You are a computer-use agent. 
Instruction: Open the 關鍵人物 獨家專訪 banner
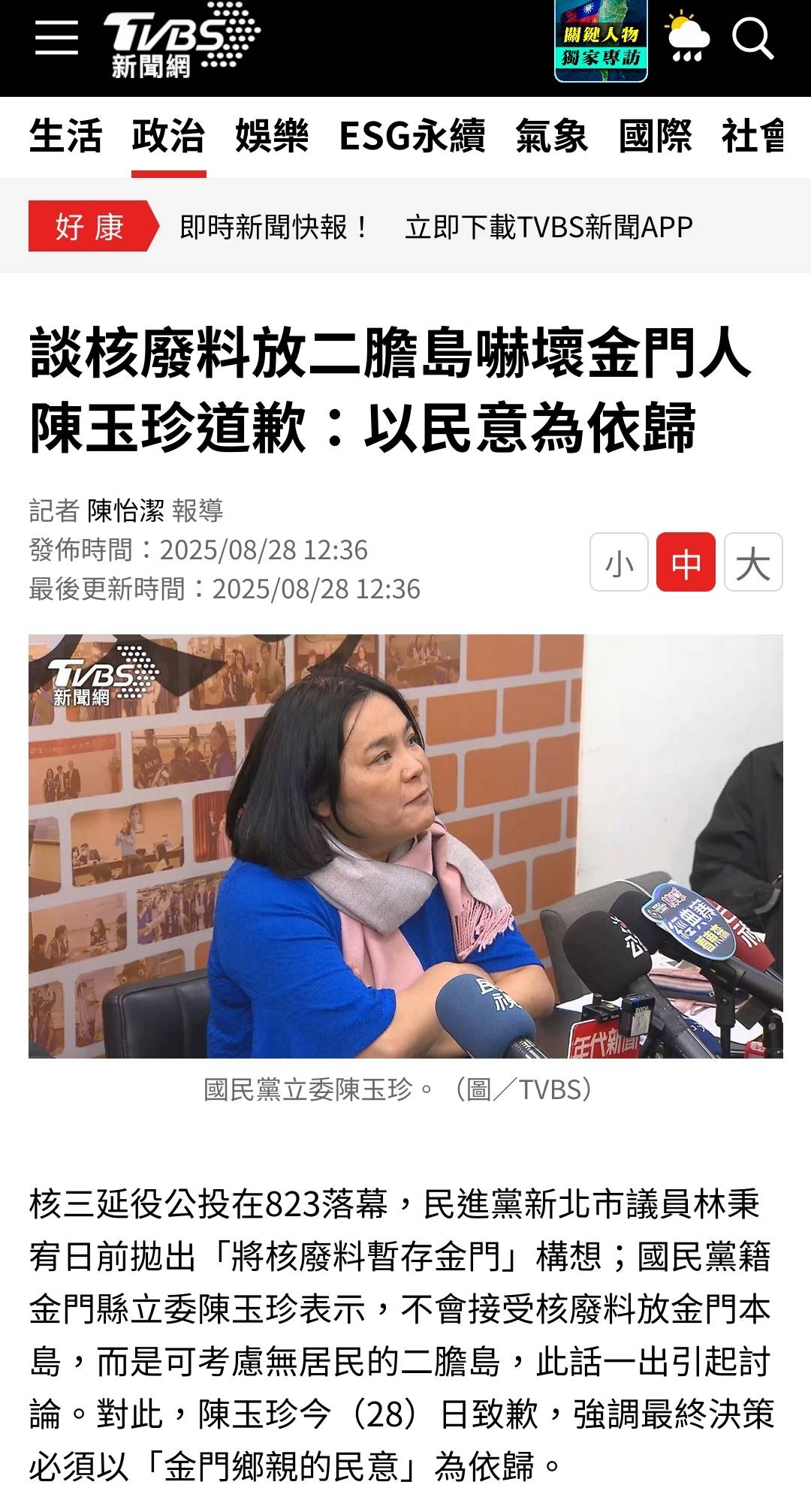(601, 41)
